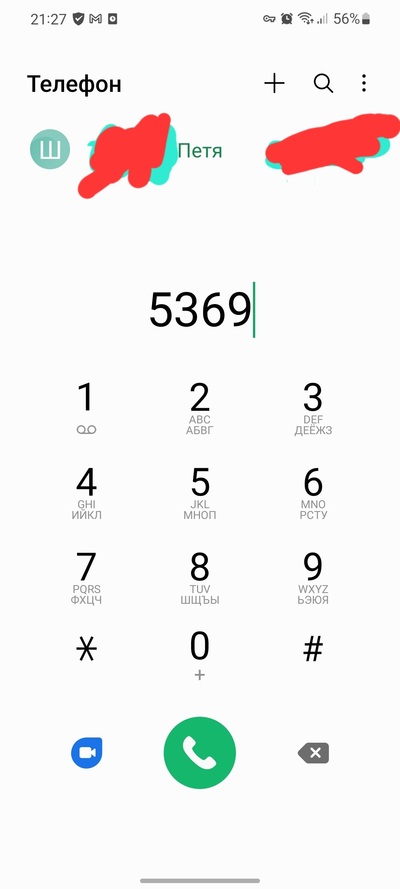Tap the dialed number field 5369
This screenshot has height=889, width=400.
[200, 310]
